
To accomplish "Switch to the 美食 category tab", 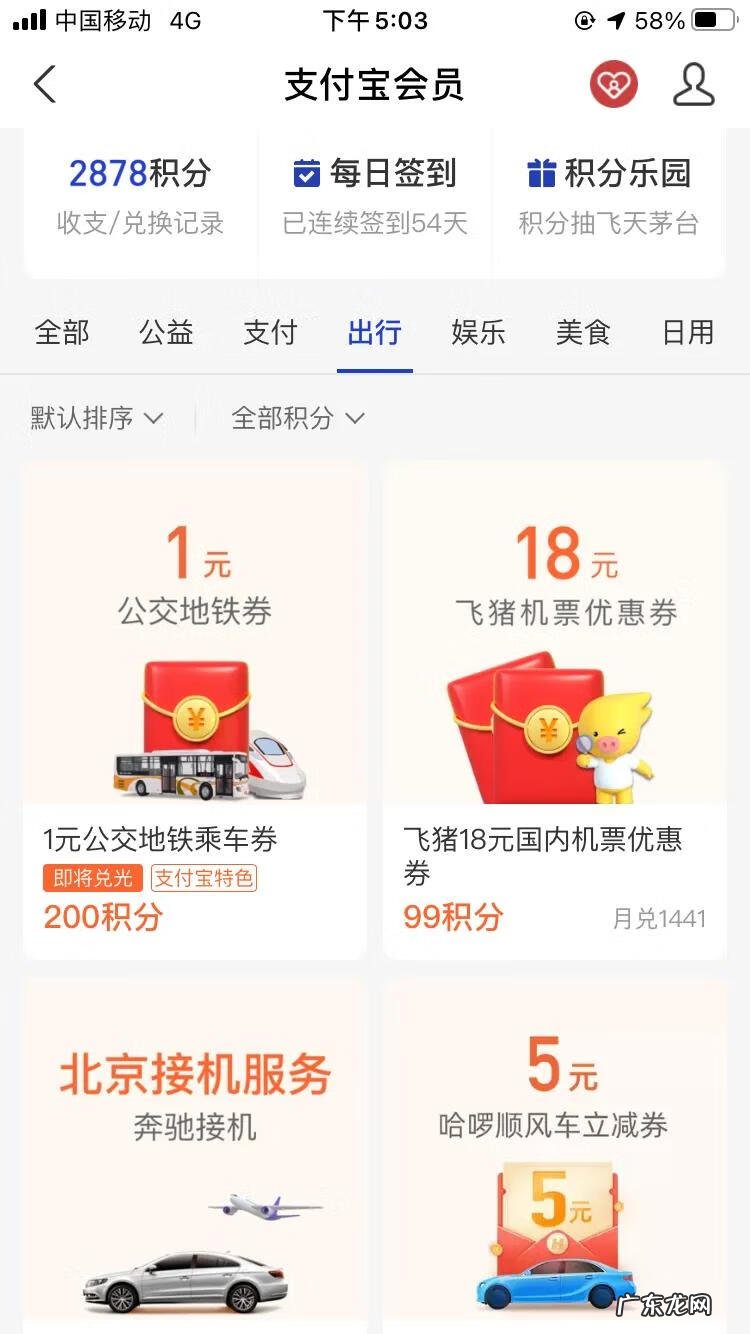I will click(x=583, y=333).
